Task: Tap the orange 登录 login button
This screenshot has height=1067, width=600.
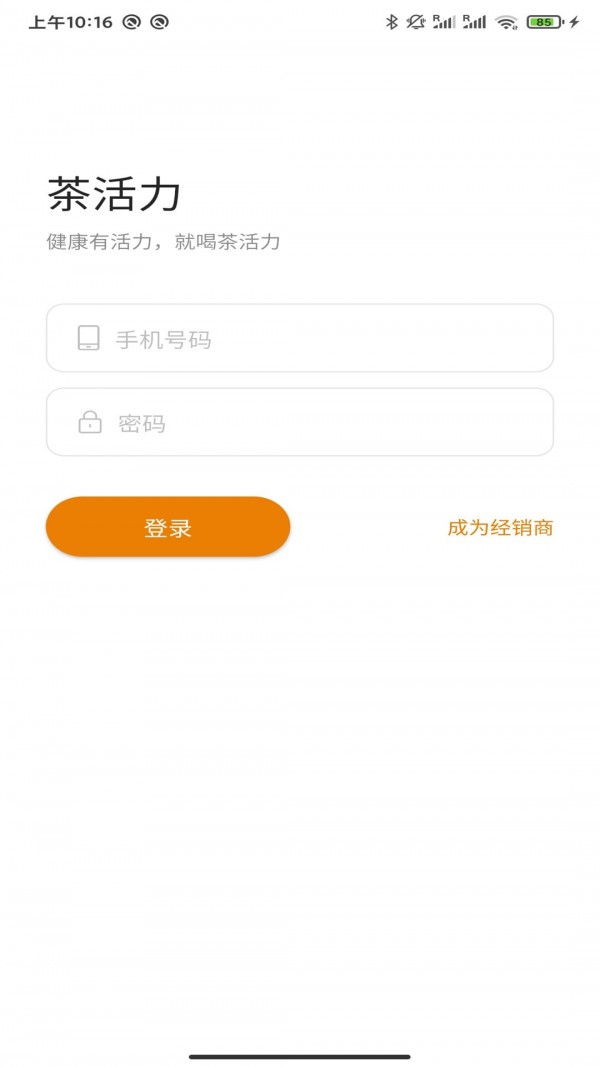Action: pos(168,527)
